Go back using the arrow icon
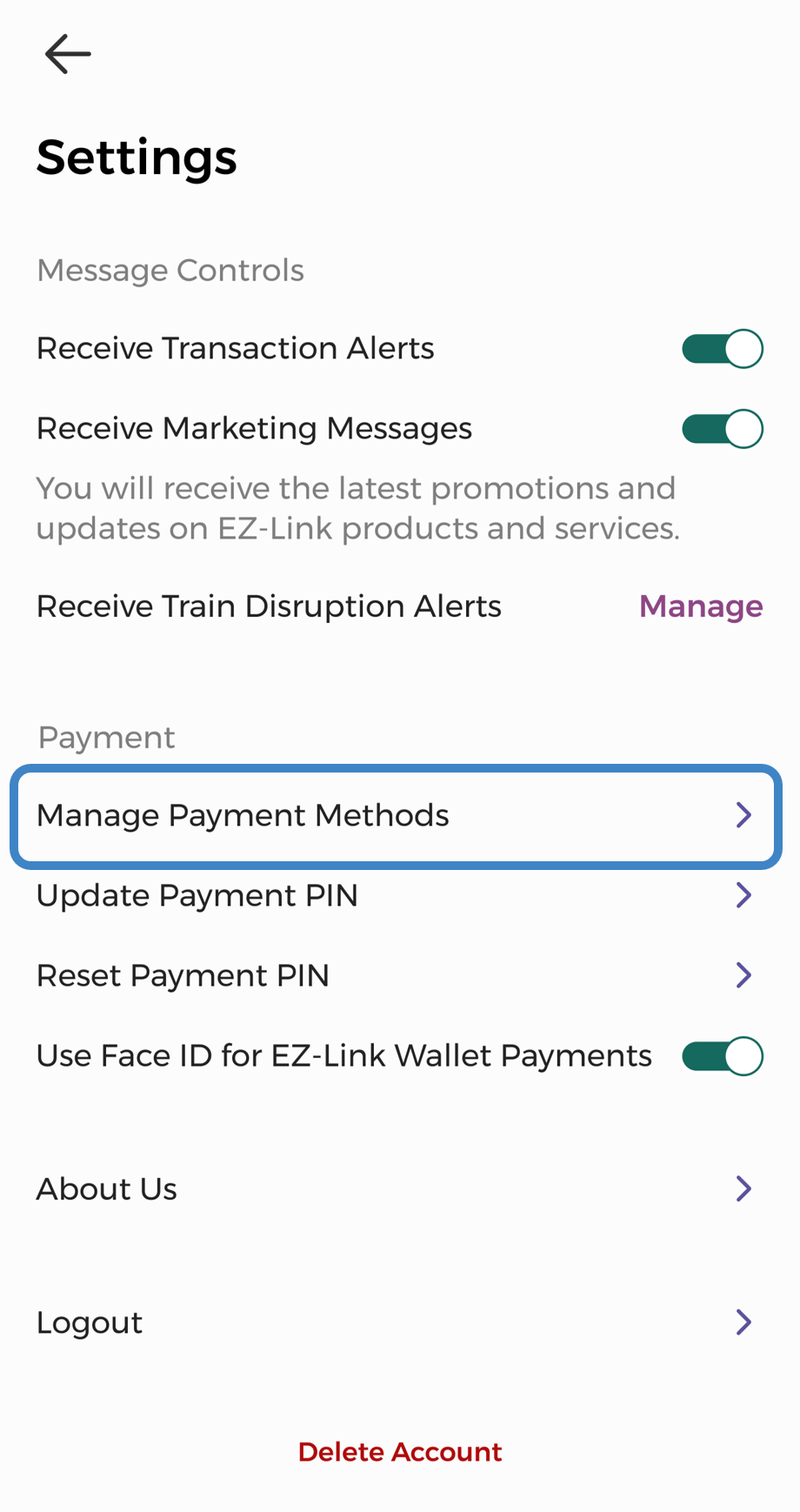The image size is (800, 1512). (x=68, y=54)
